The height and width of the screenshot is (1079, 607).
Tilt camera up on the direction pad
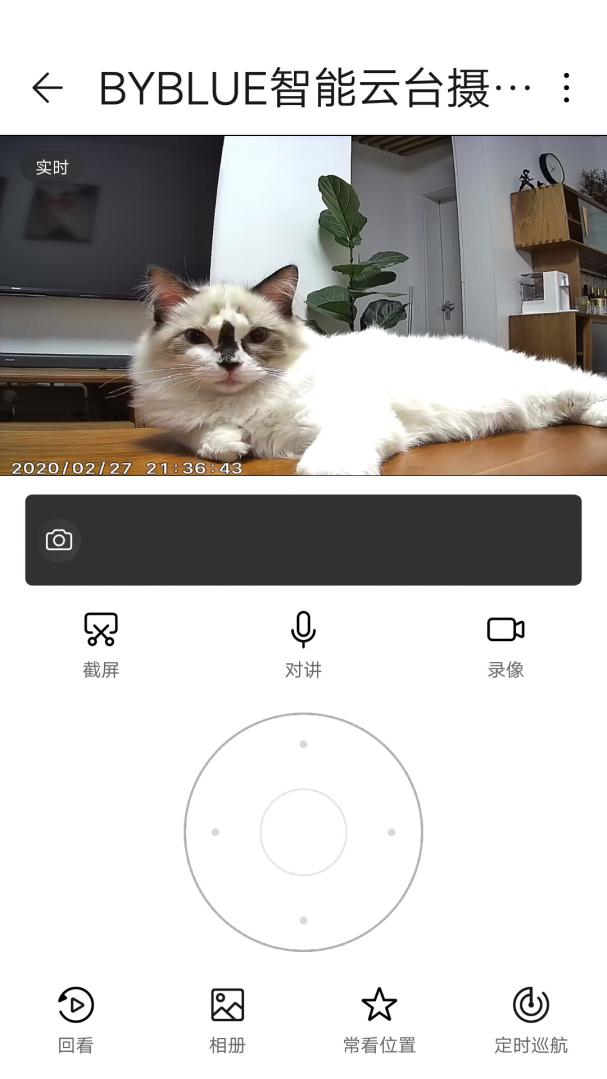[x=303, y=744]
